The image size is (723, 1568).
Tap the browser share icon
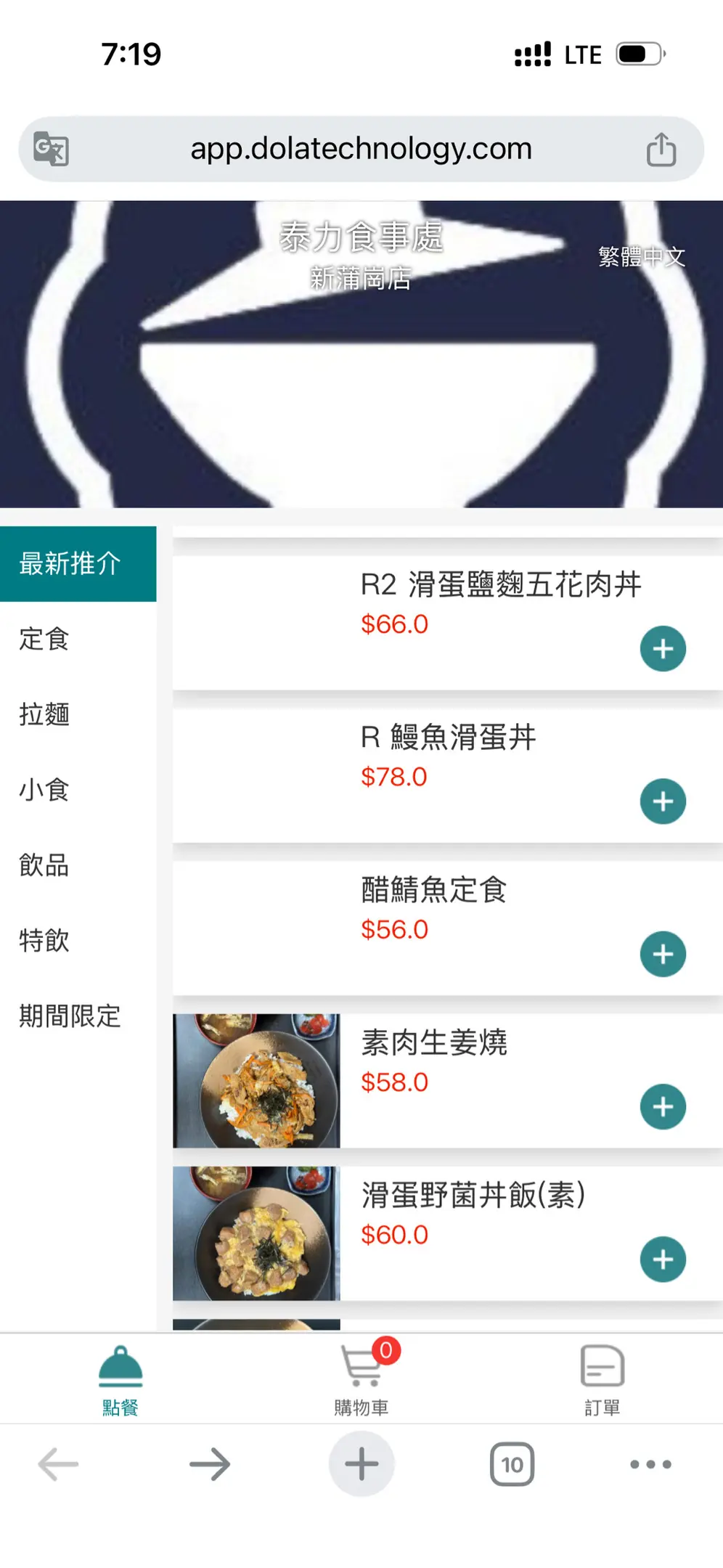[661, 150]
